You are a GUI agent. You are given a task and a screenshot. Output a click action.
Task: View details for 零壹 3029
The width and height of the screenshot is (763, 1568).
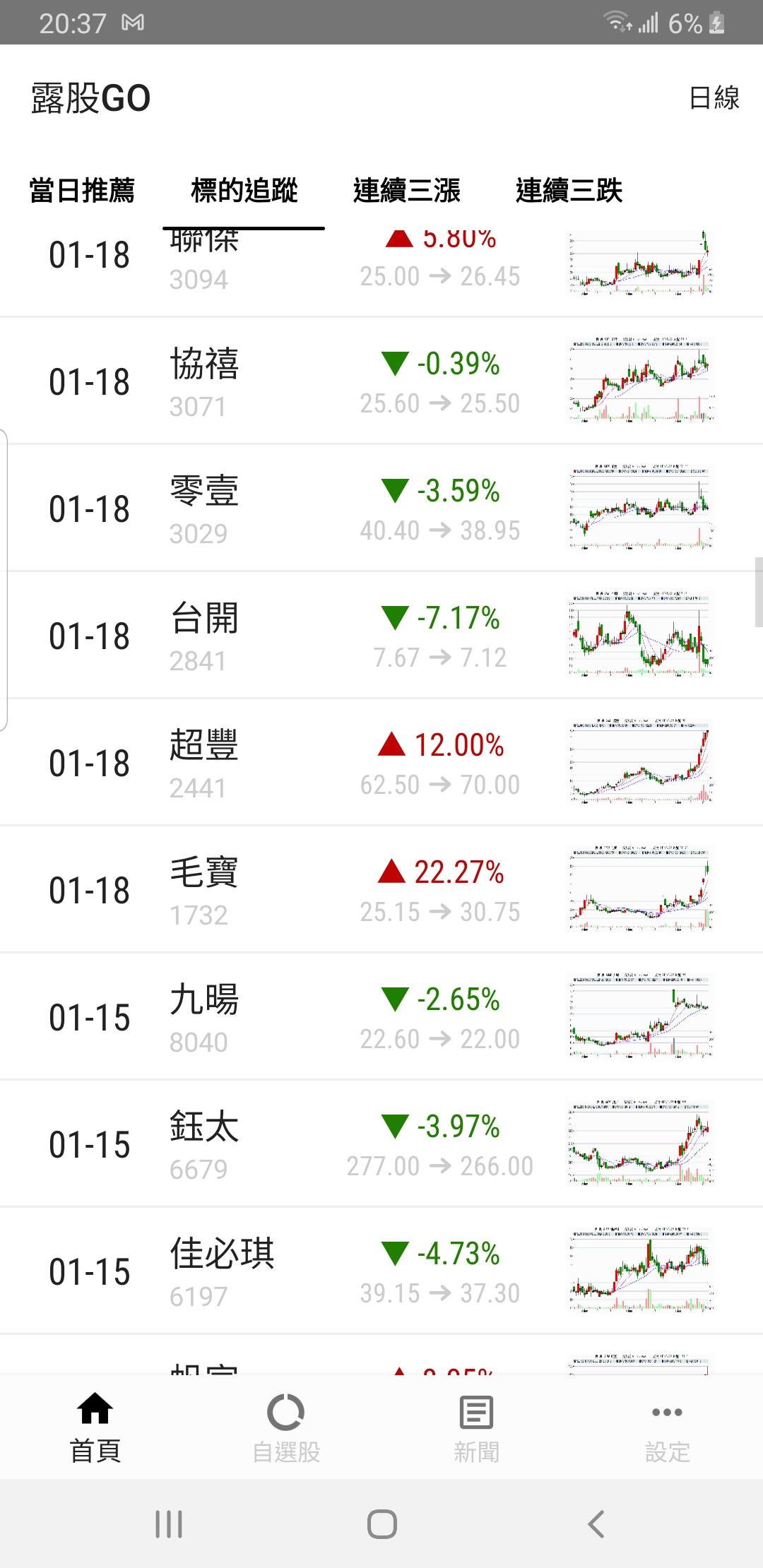pyautogui.click(x=381, y=509)
